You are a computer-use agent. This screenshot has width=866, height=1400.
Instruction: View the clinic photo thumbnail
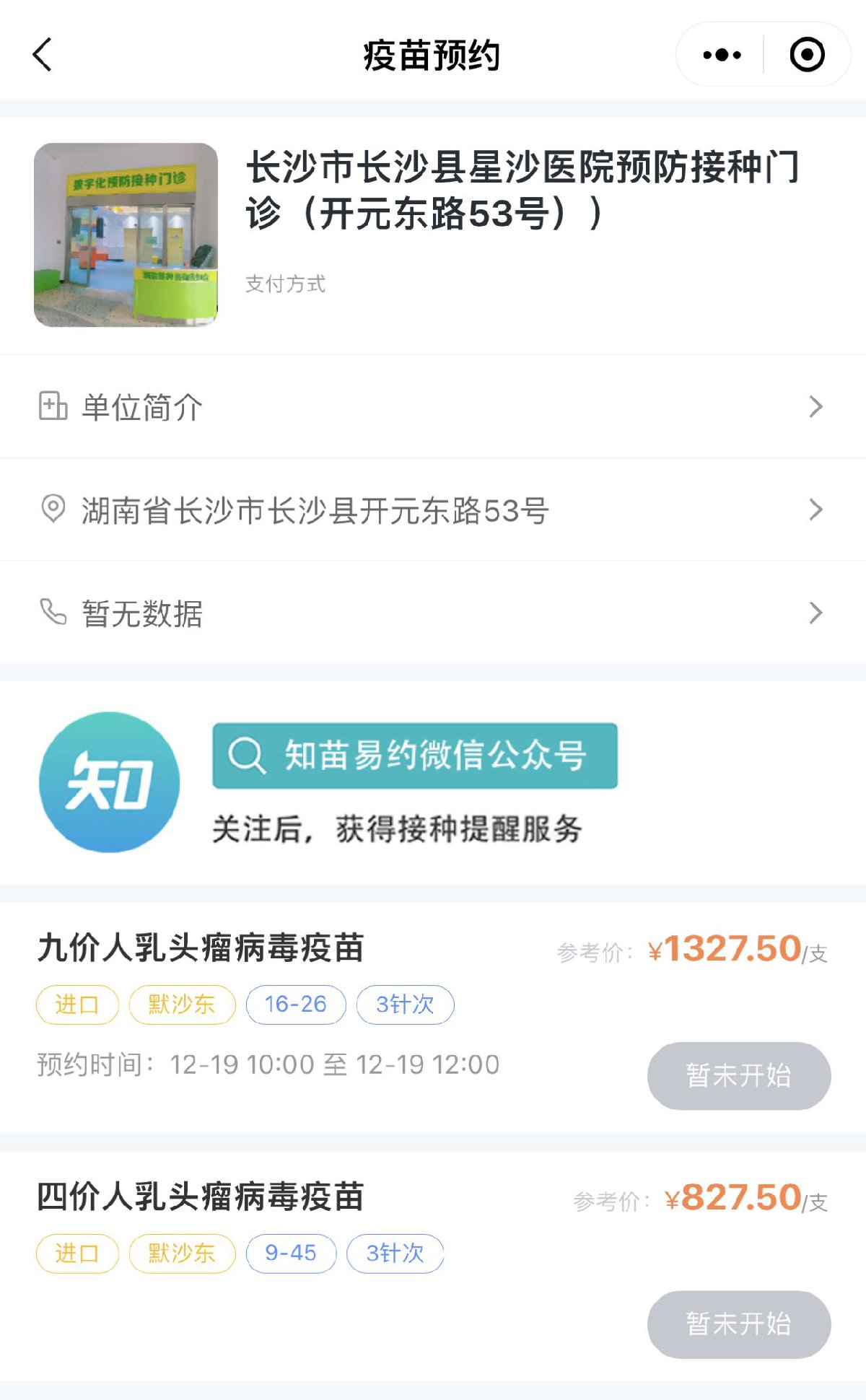[126, 235]
